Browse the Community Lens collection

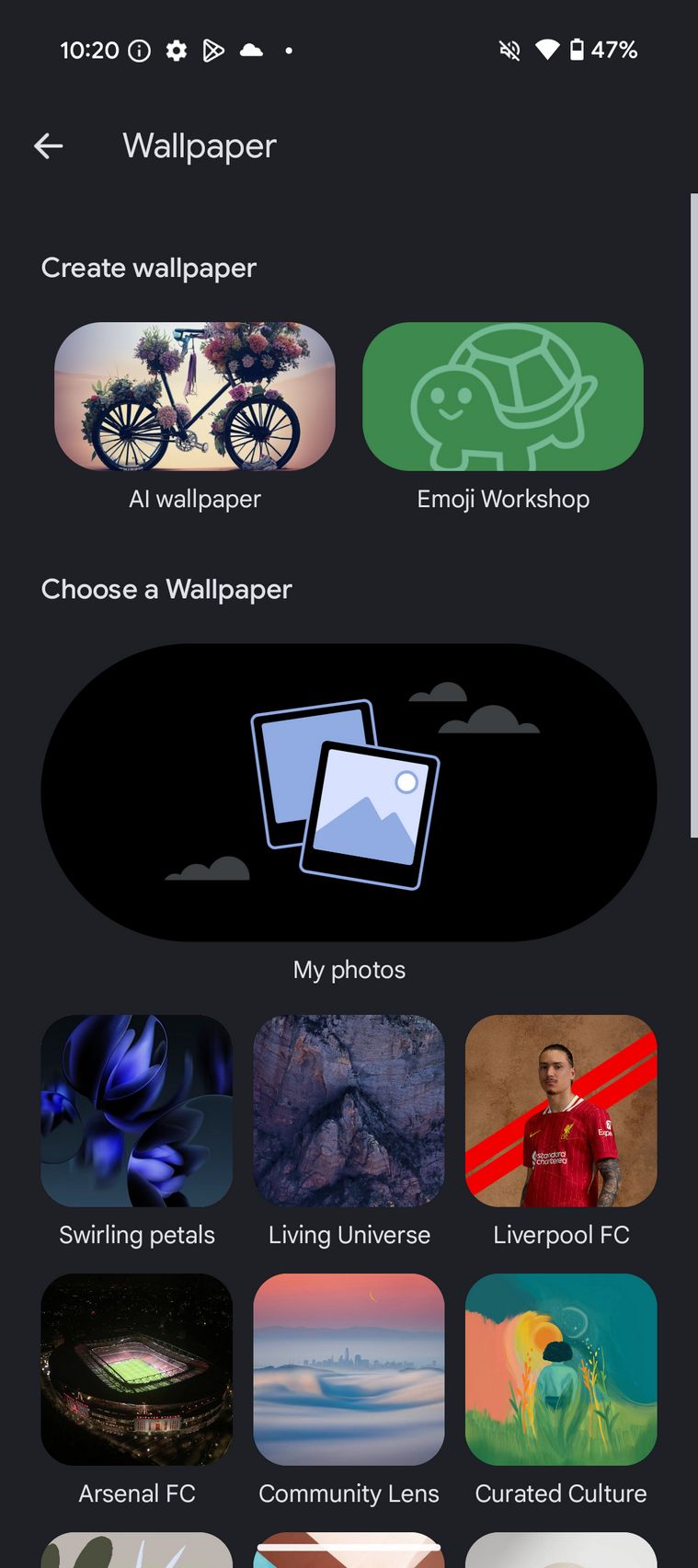[x=349, y=1369]
